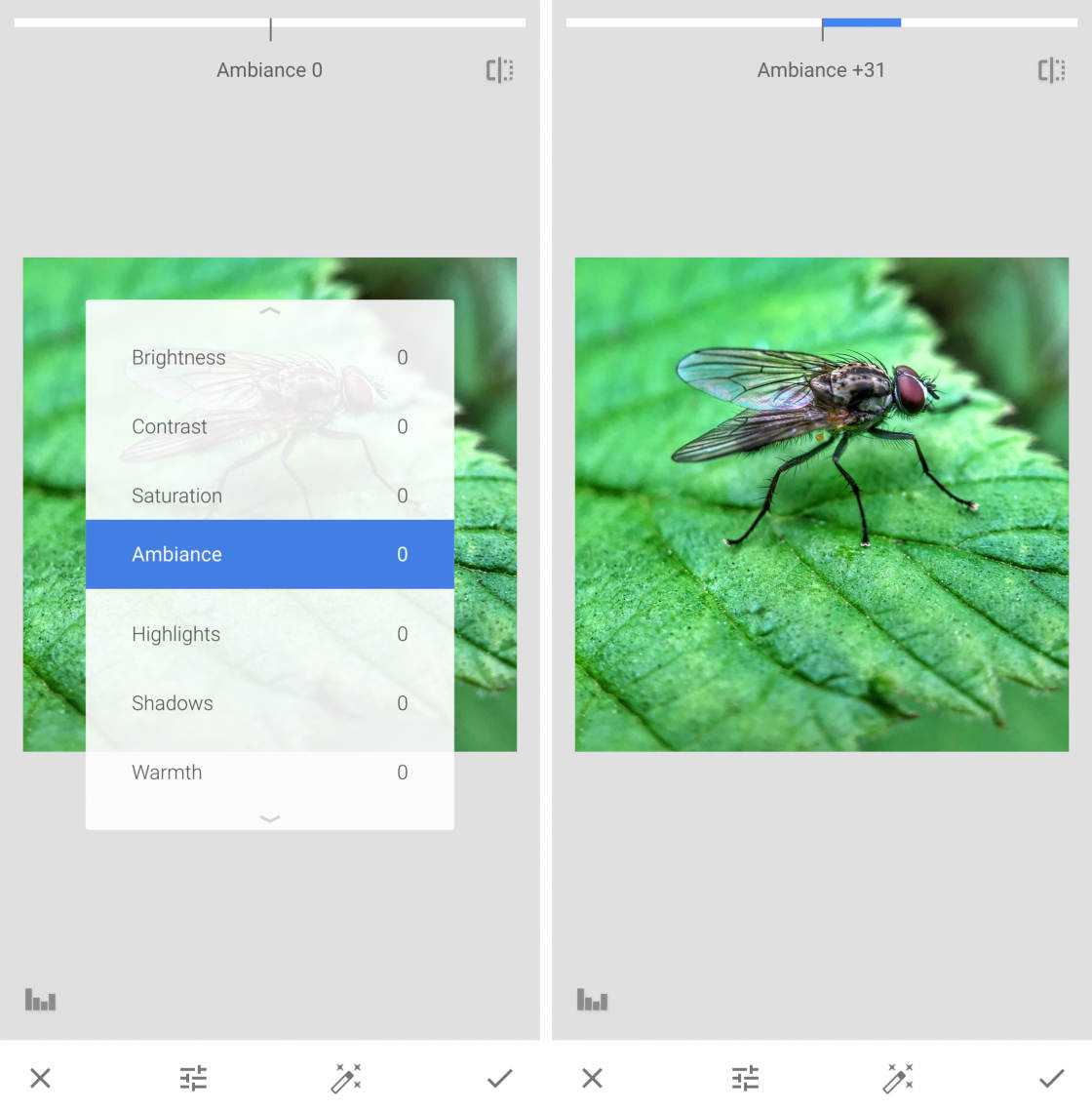Viewport: 1092px width, 1111px height.
Task: Open the adjustment sliders menu on the Ambiance +31 screen
Action: (745, 1078)
